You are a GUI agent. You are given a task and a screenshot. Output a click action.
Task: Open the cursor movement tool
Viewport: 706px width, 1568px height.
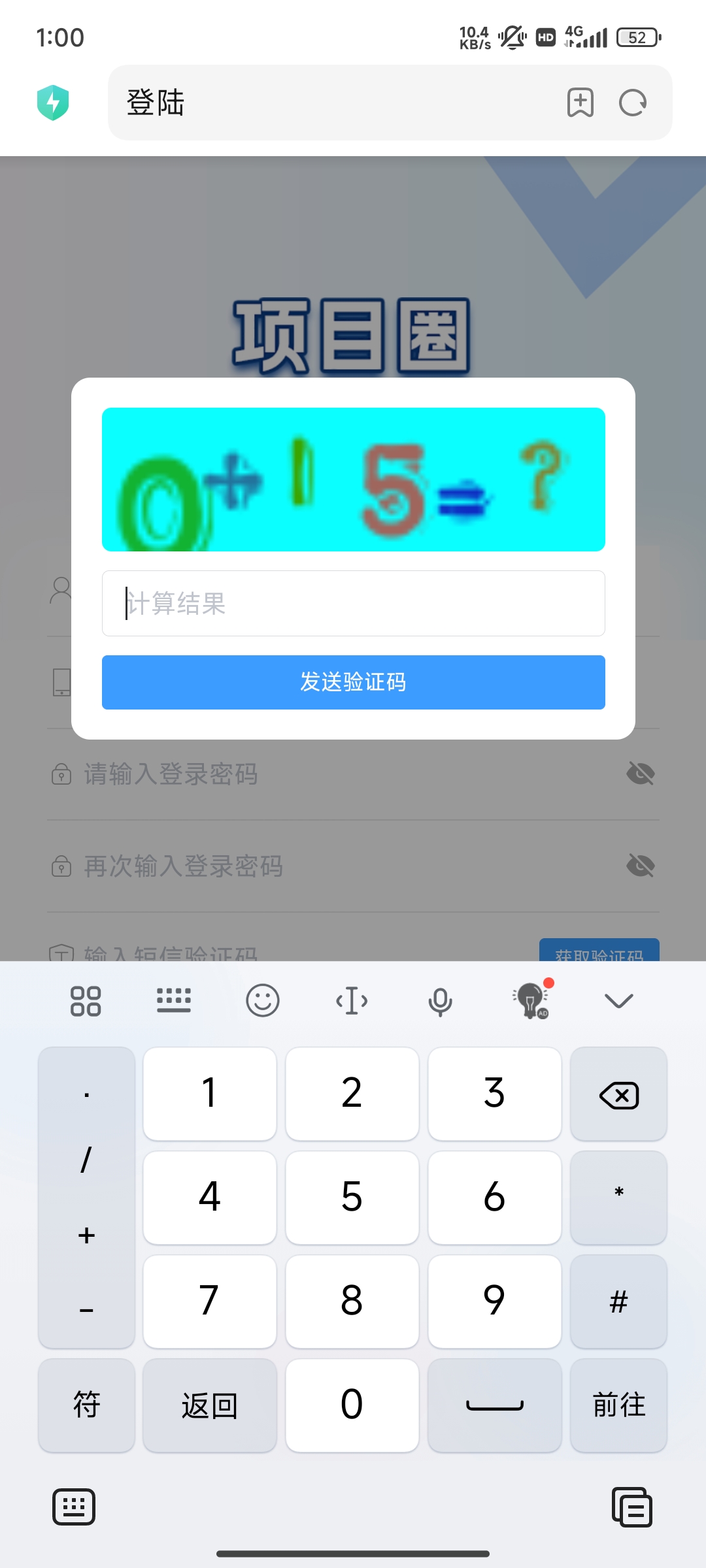[352, 1001]
